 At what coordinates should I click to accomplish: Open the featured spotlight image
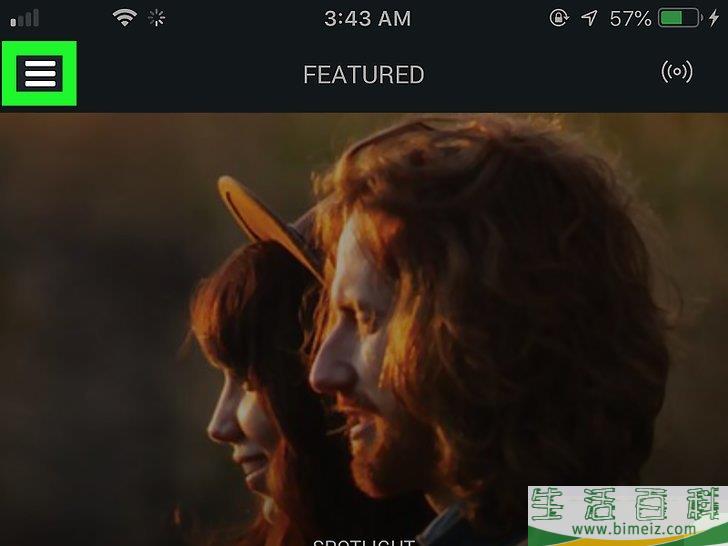[364, 320]
